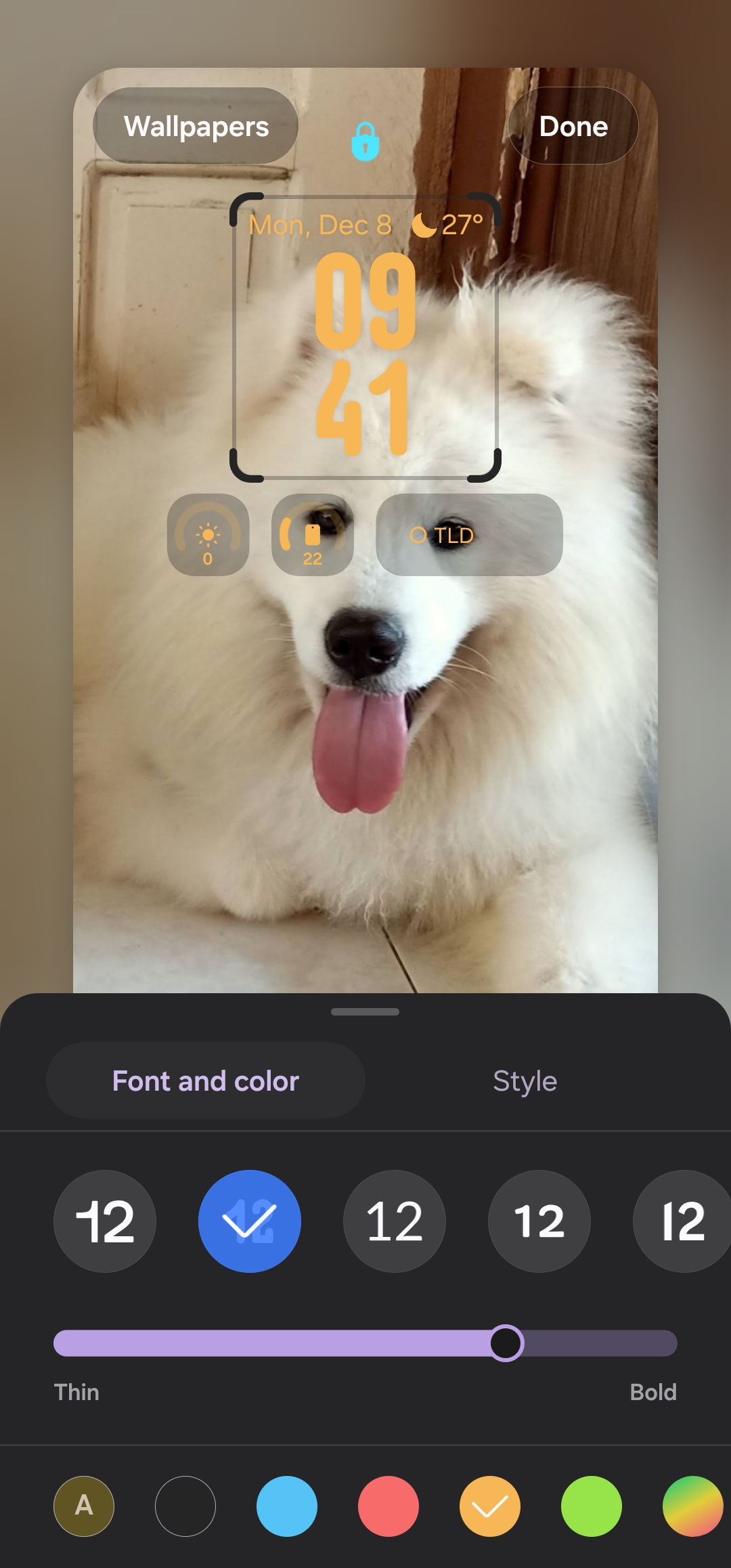Select the first font style labeled 12
Image resolution: width=731 pixels, height=1568 pixels.
pyautogui.click(x=105, y=1221)
